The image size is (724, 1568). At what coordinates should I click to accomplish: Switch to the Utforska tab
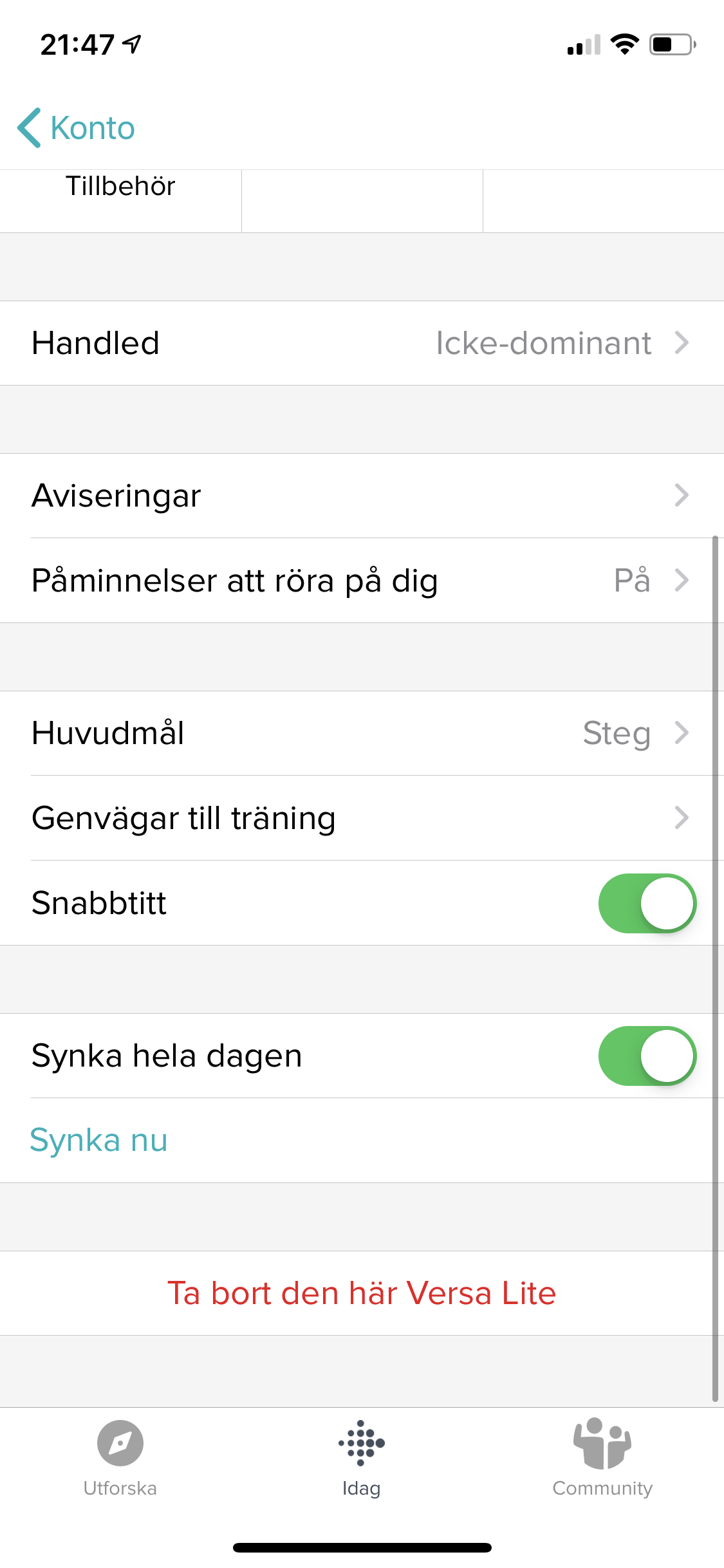coord(120,1458)
